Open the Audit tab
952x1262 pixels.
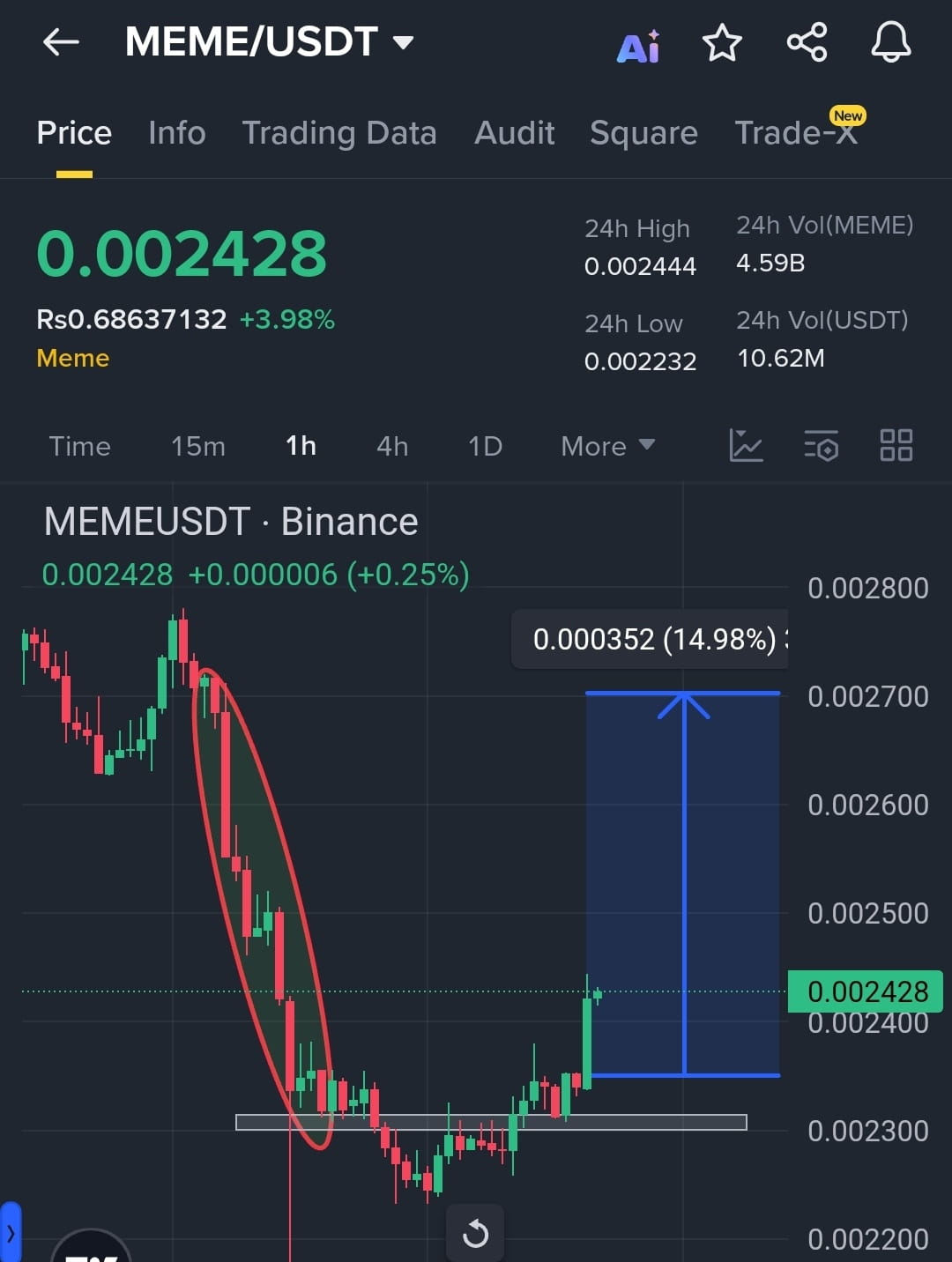click(515, 133)
